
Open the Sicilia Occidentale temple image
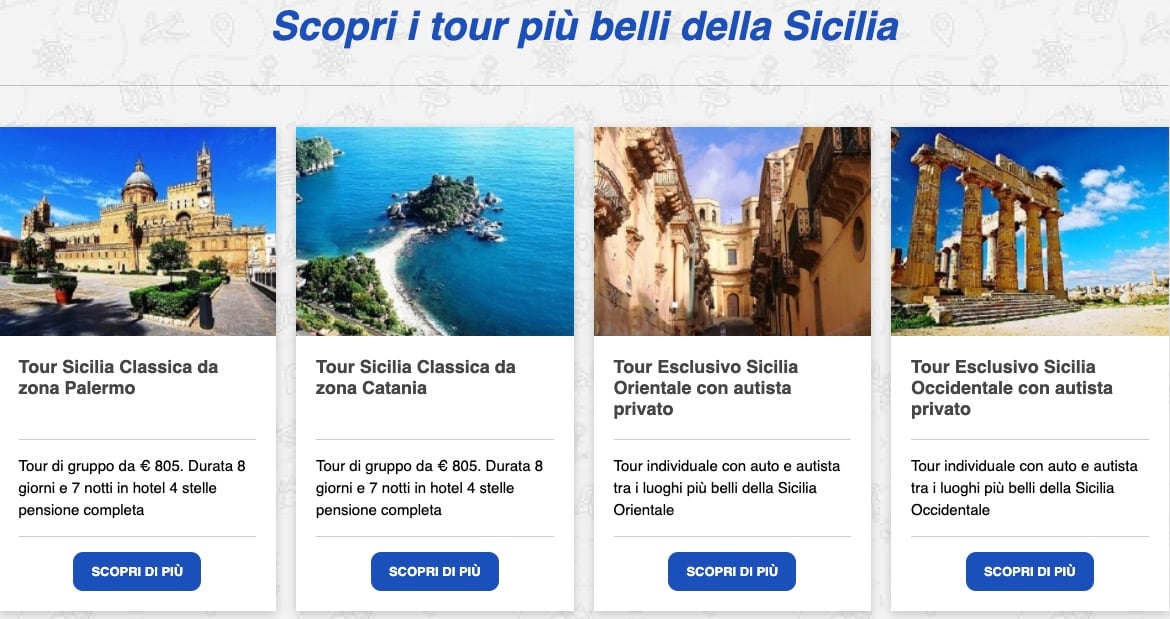pyautogui.click(x=1029, y=231)
